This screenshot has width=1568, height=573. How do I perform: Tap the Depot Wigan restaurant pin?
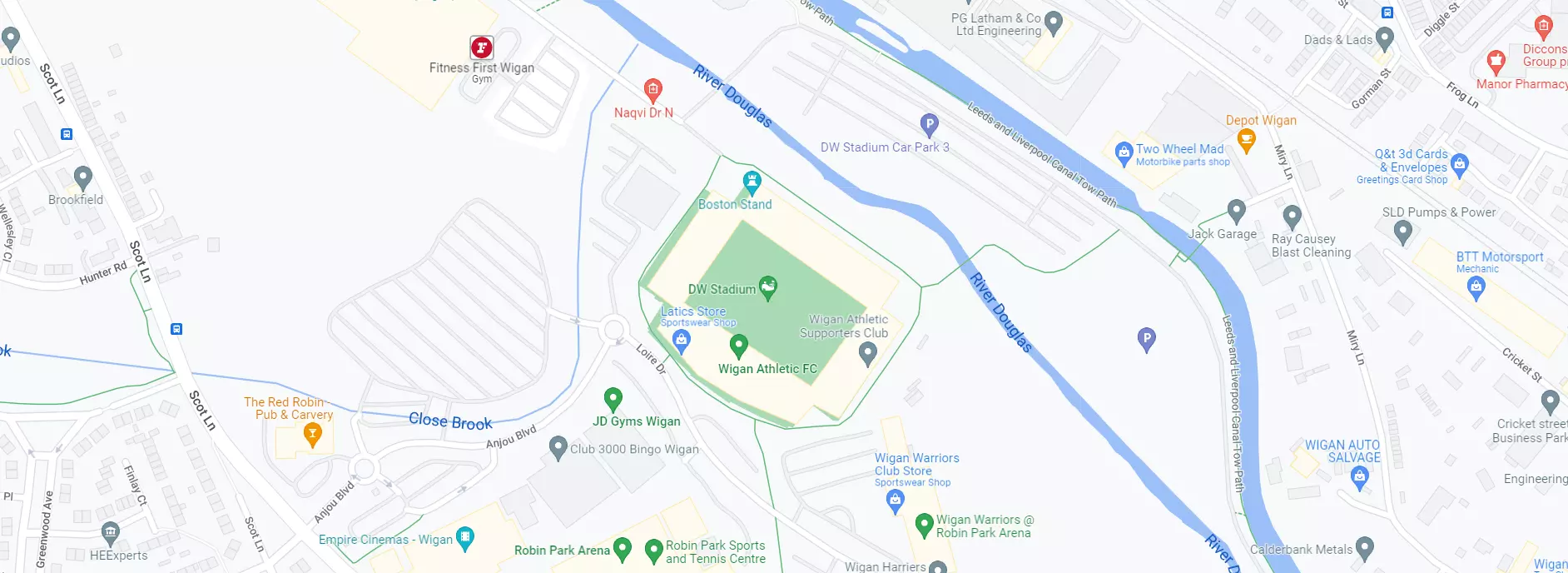1246,141
